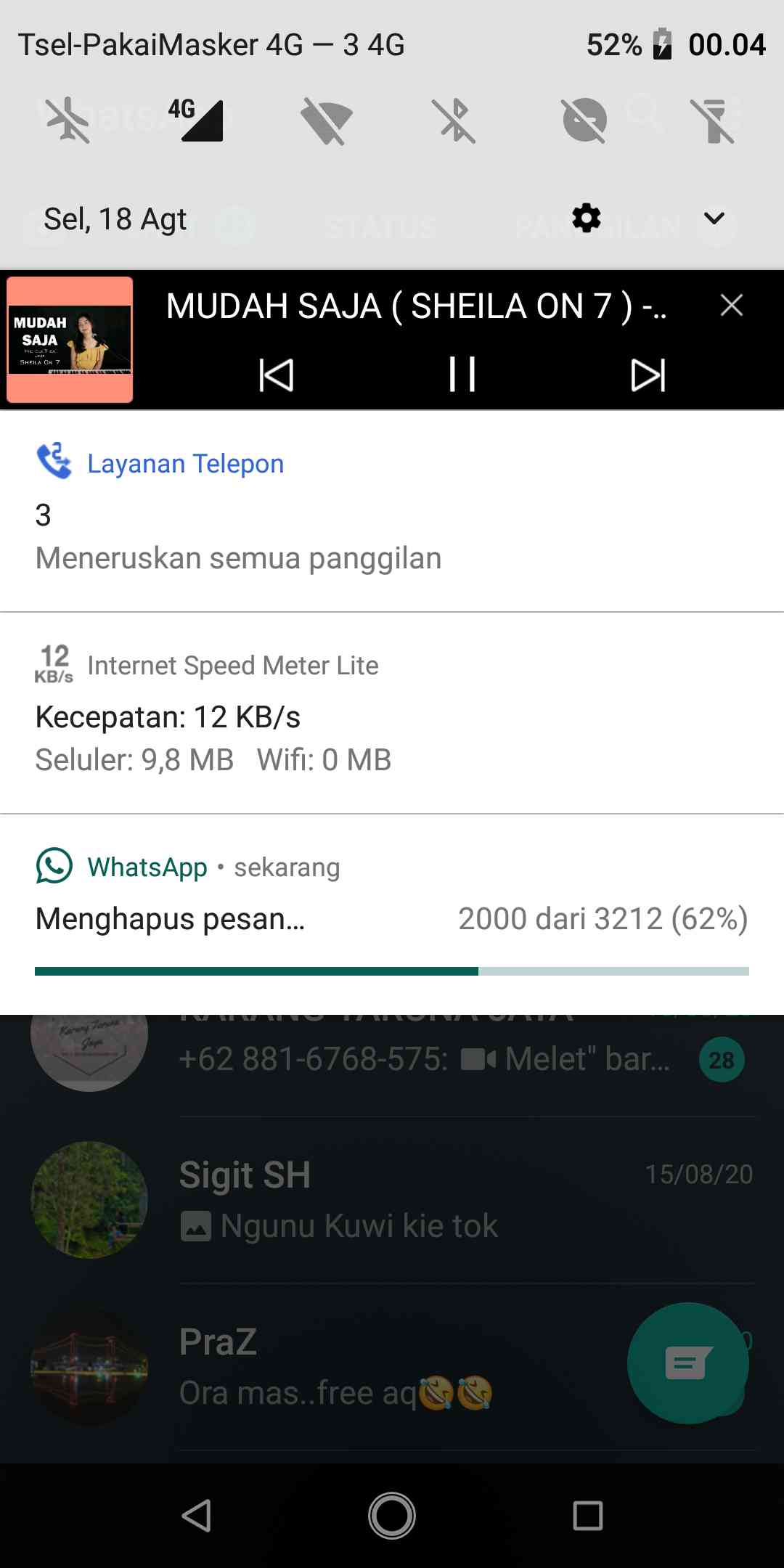784x1568 pixels.
Task: Open recent apps from the navigation bar
Action: (588, 1516)
